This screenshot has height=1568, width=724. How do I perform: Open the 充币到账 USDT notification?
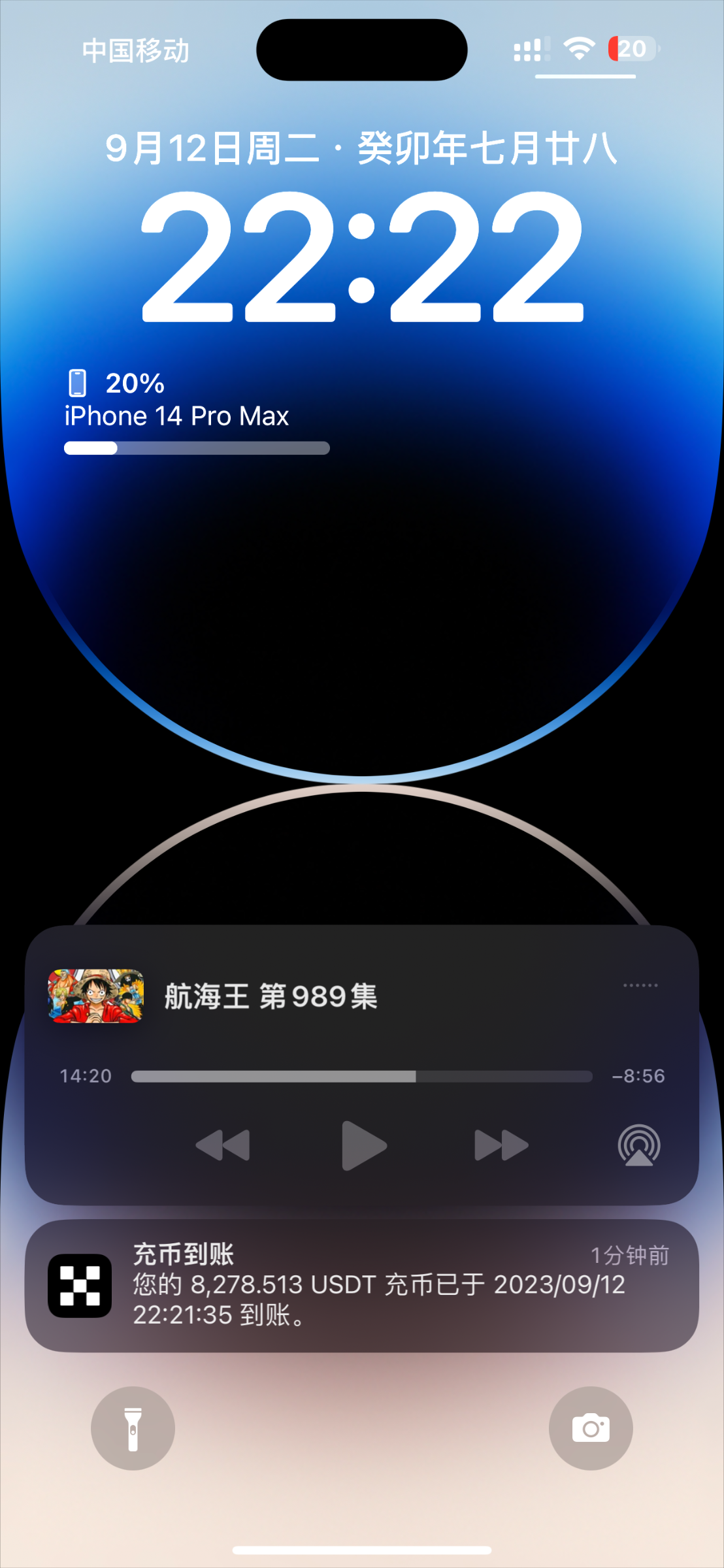[361, 1285]
